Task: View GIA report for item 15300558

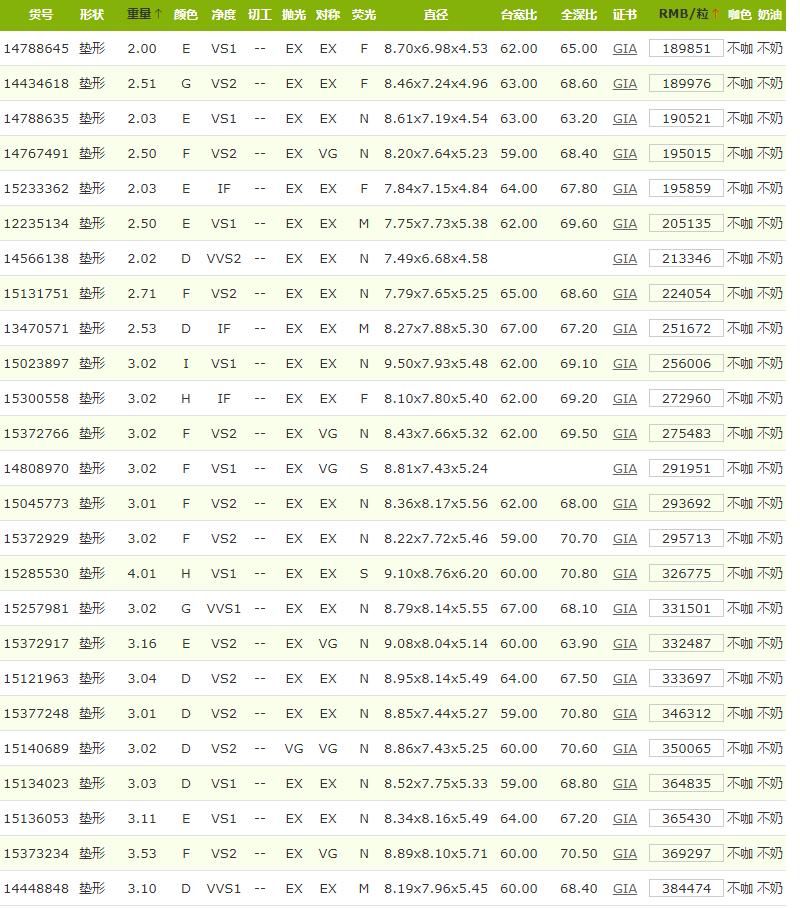Action: coord(624,398)
